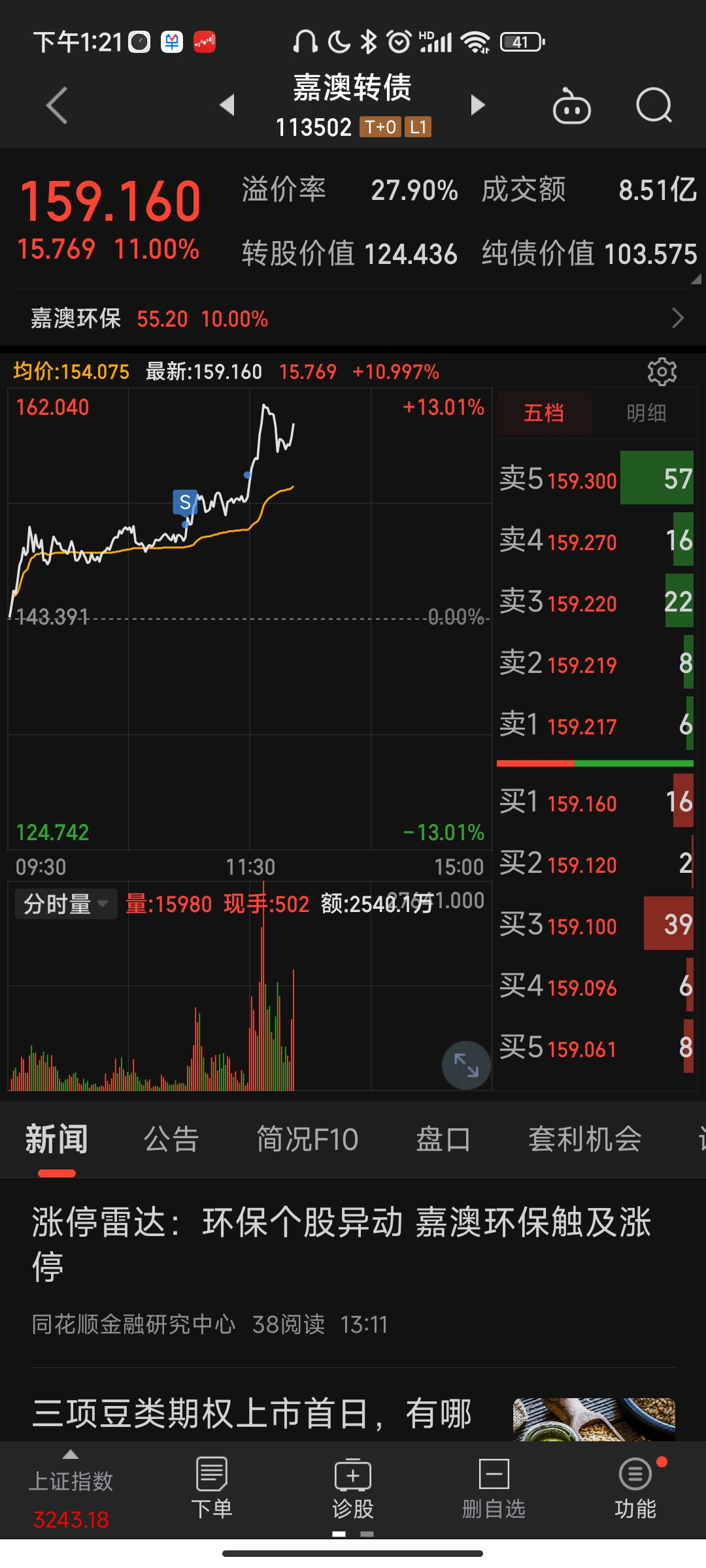Viewport: 706px width, 1568px height.
Task: Read the 涨停雷达 news article
Action: click(341, 1244)
